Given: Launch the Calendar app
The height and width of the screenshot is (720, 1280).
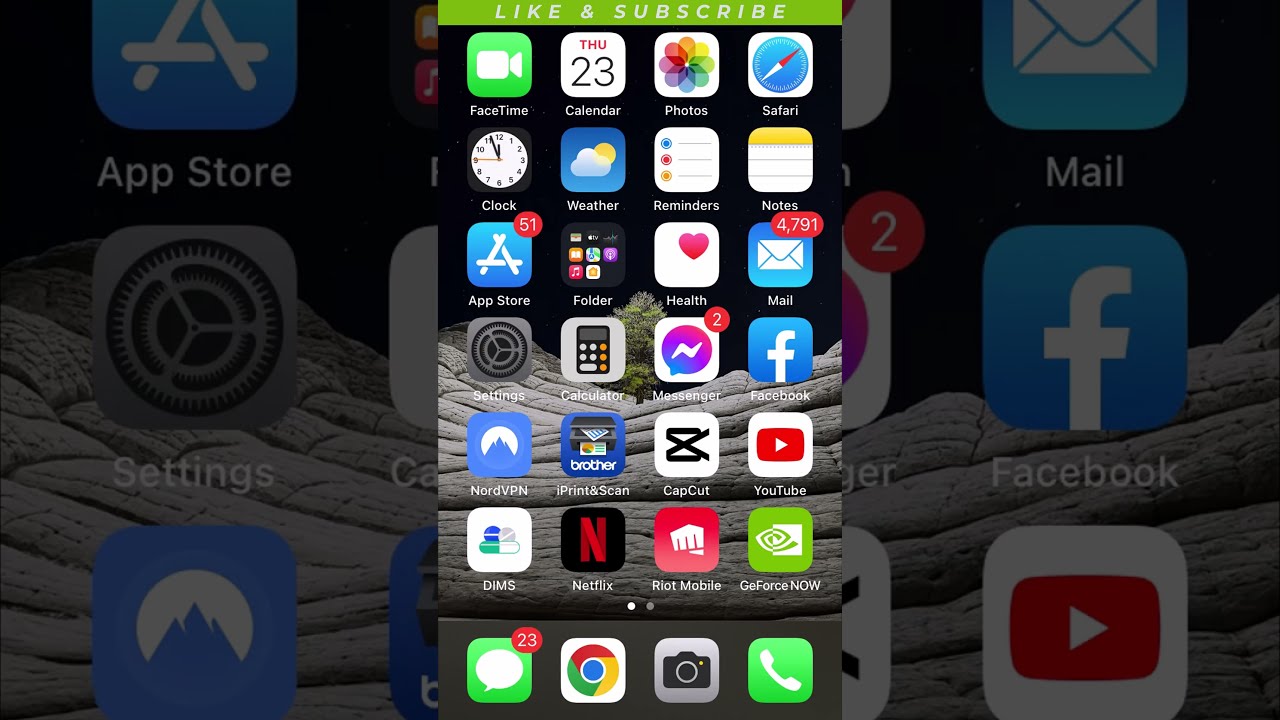Looking at the screenshot, I should coord(593,65).
